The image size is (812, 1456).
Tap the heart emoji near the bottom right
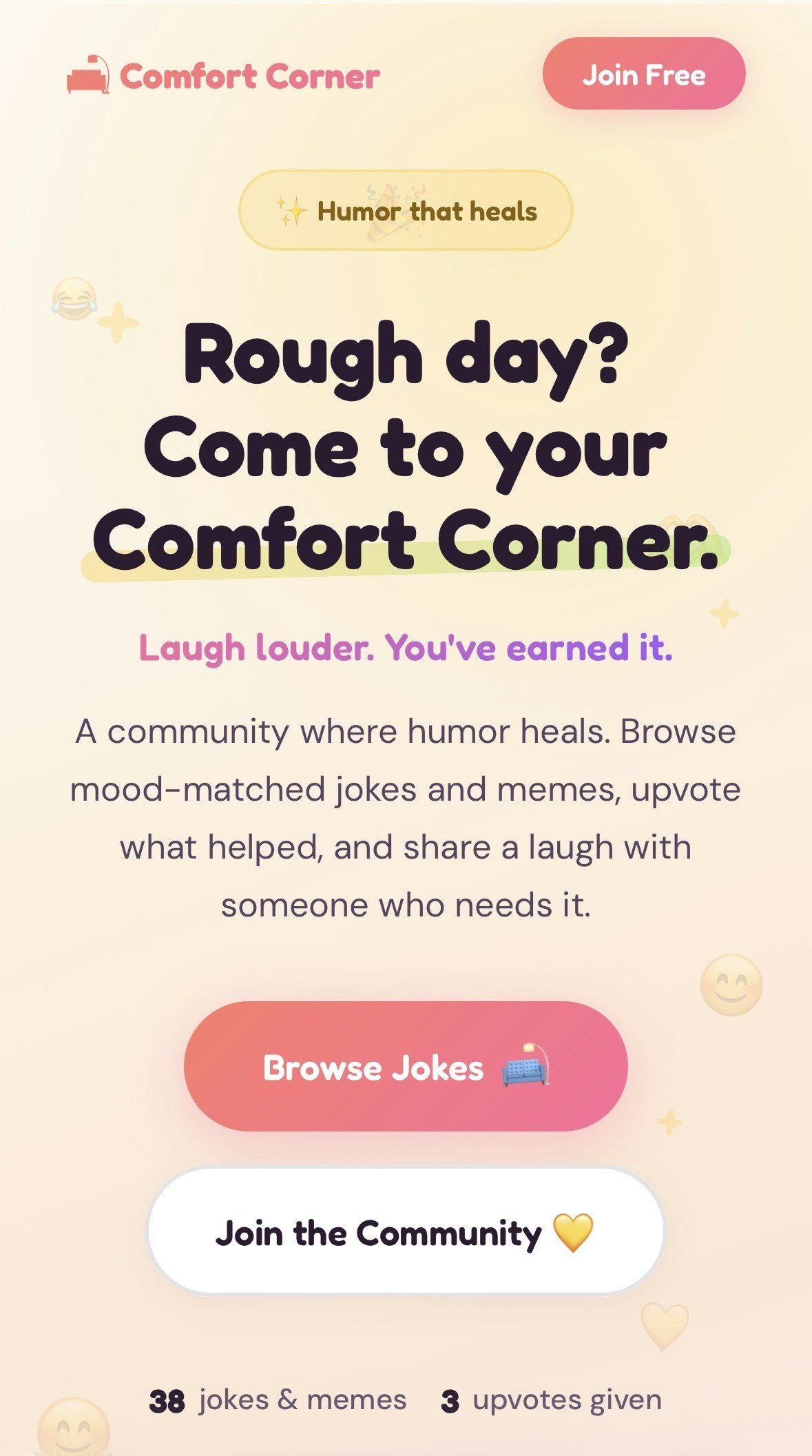click(x=663, y=1325)
